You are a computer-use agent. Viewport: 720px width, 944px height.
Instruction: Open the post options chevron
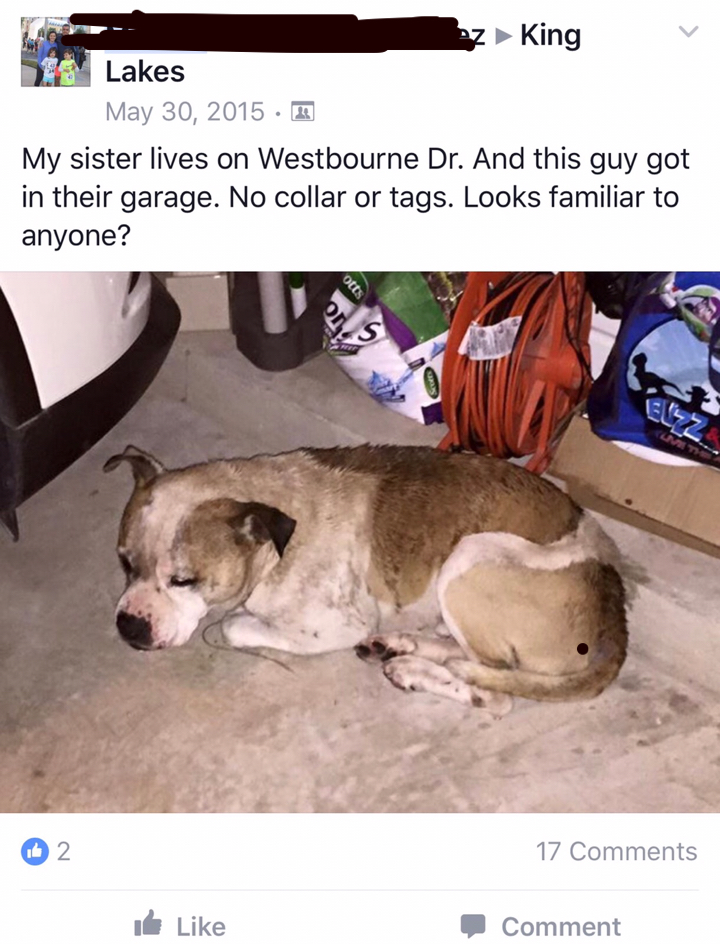[687, 32]
